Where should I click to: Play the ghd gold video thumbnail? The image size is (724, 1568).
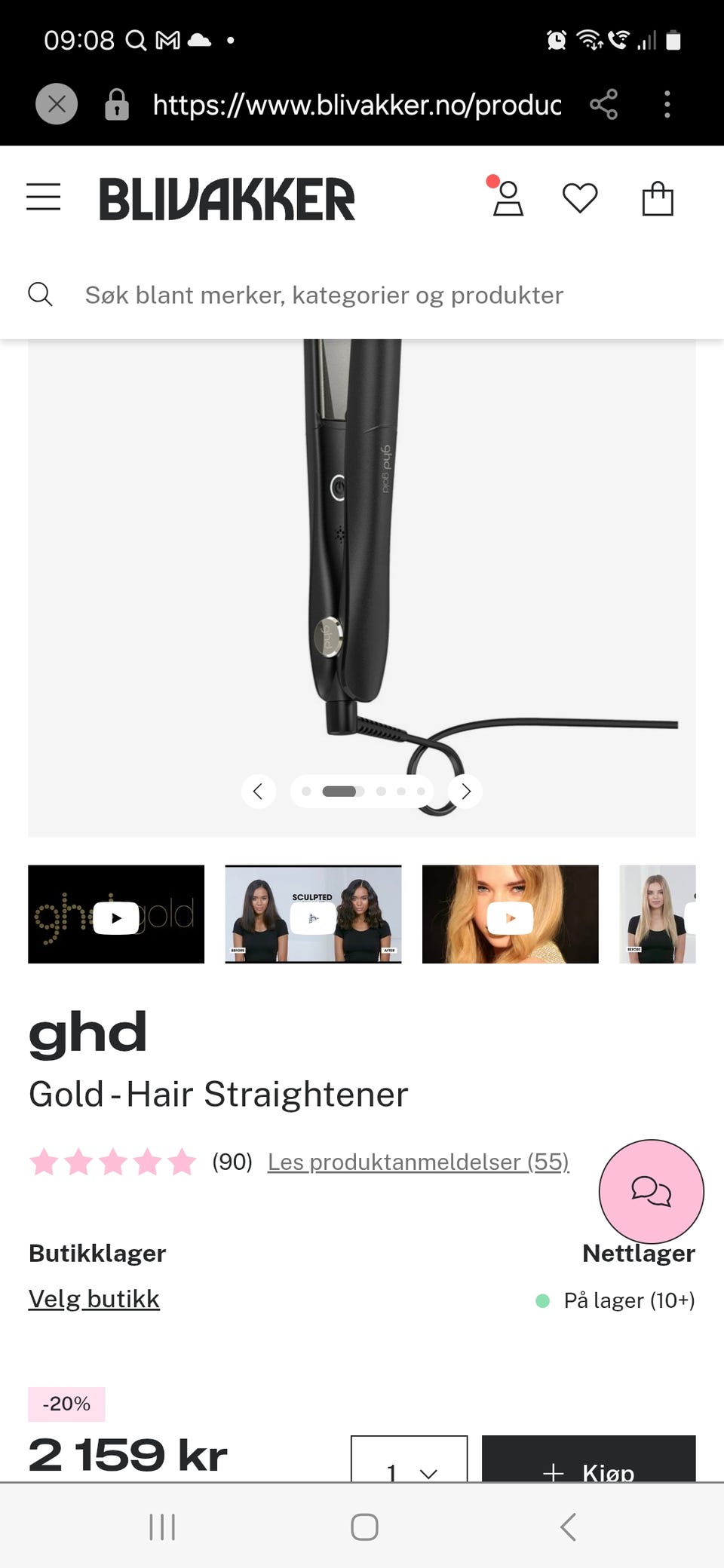click(116, 914)
